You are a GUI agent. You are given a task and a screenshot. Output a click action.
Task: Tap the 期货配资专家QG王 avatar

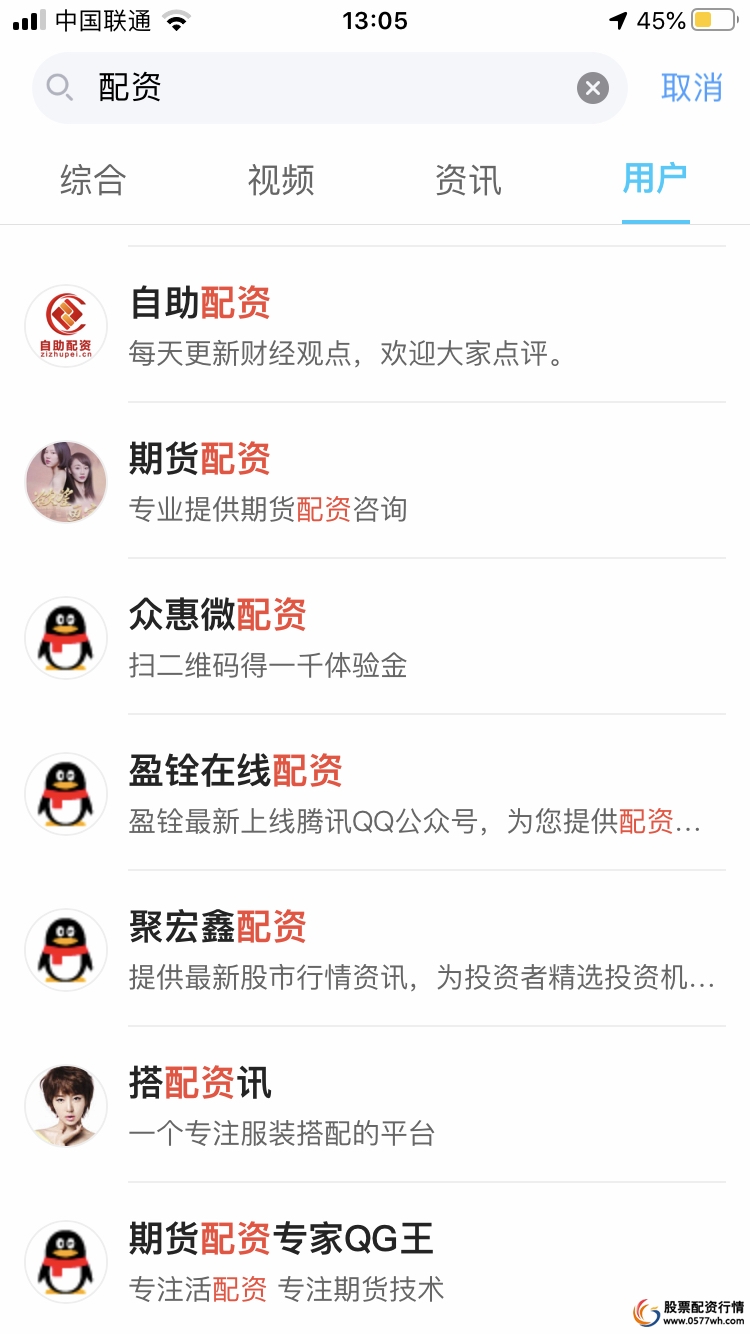(x=65, y=1262)
